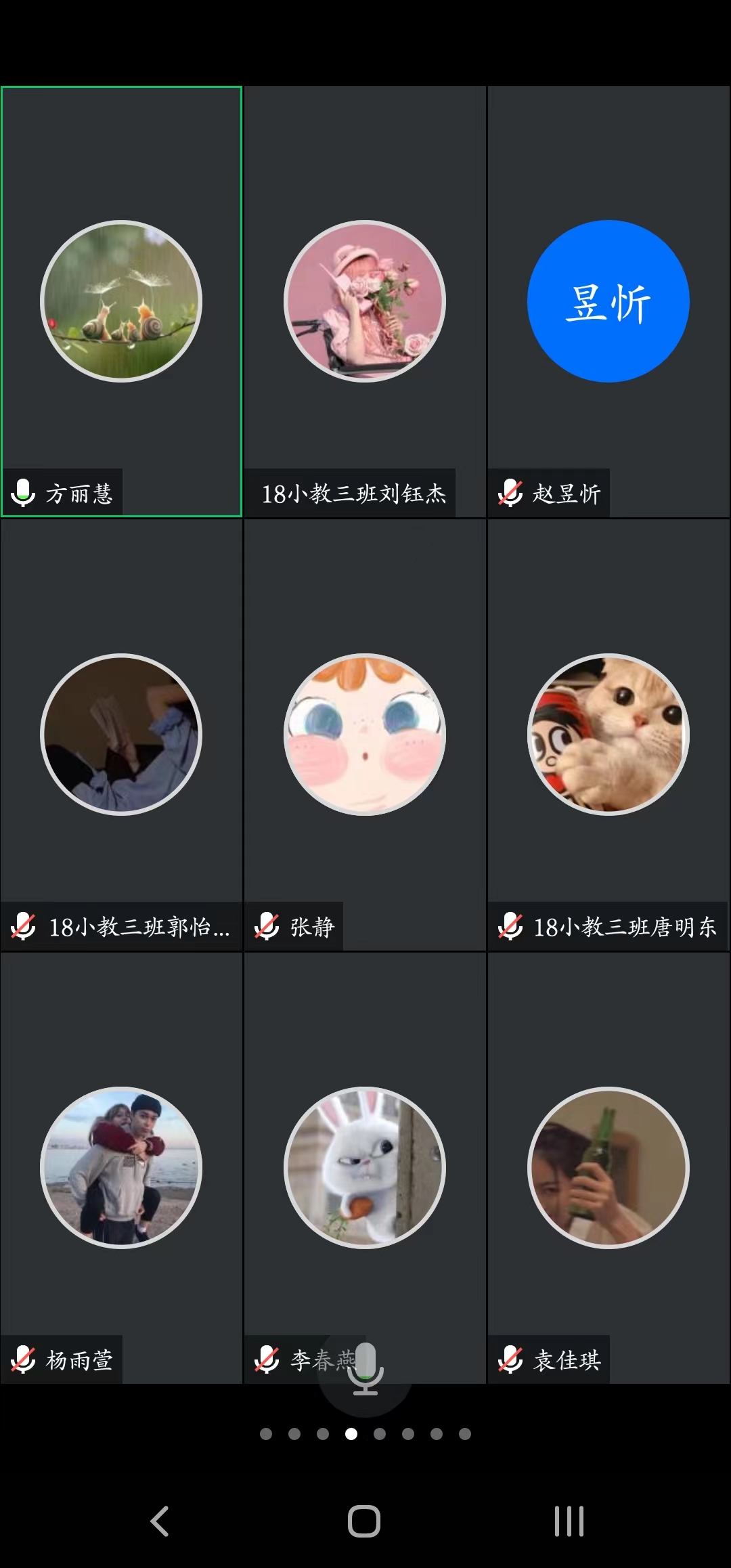
Task: Toggle the floating microphone button
Action: pos(365,1370)
